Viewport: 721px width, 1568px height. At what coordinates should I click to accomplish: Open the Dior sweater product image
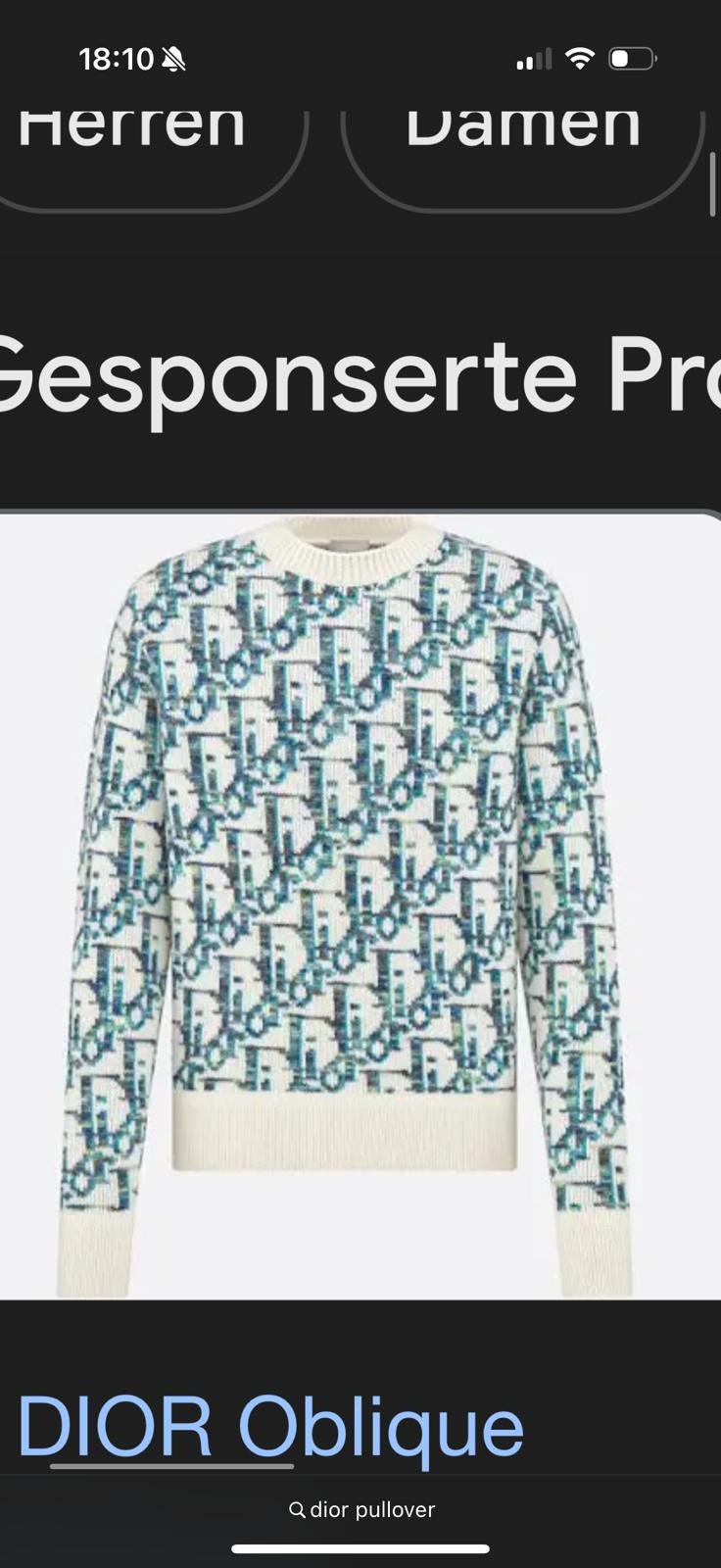point(360,906)
